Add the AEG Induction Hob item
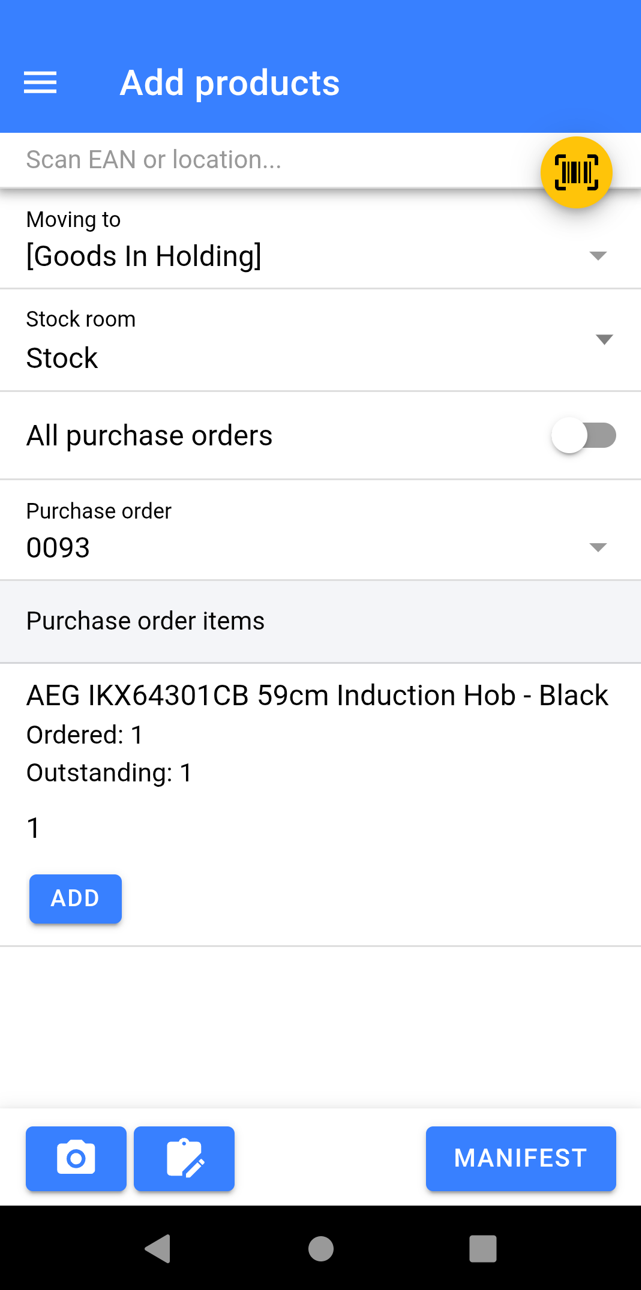 [x=75, y=898]
